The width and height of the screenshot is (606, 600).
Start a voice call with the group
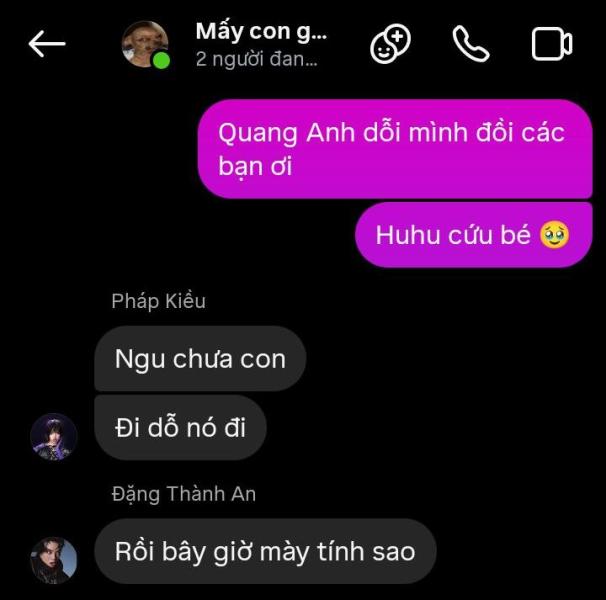click(469, 44)
